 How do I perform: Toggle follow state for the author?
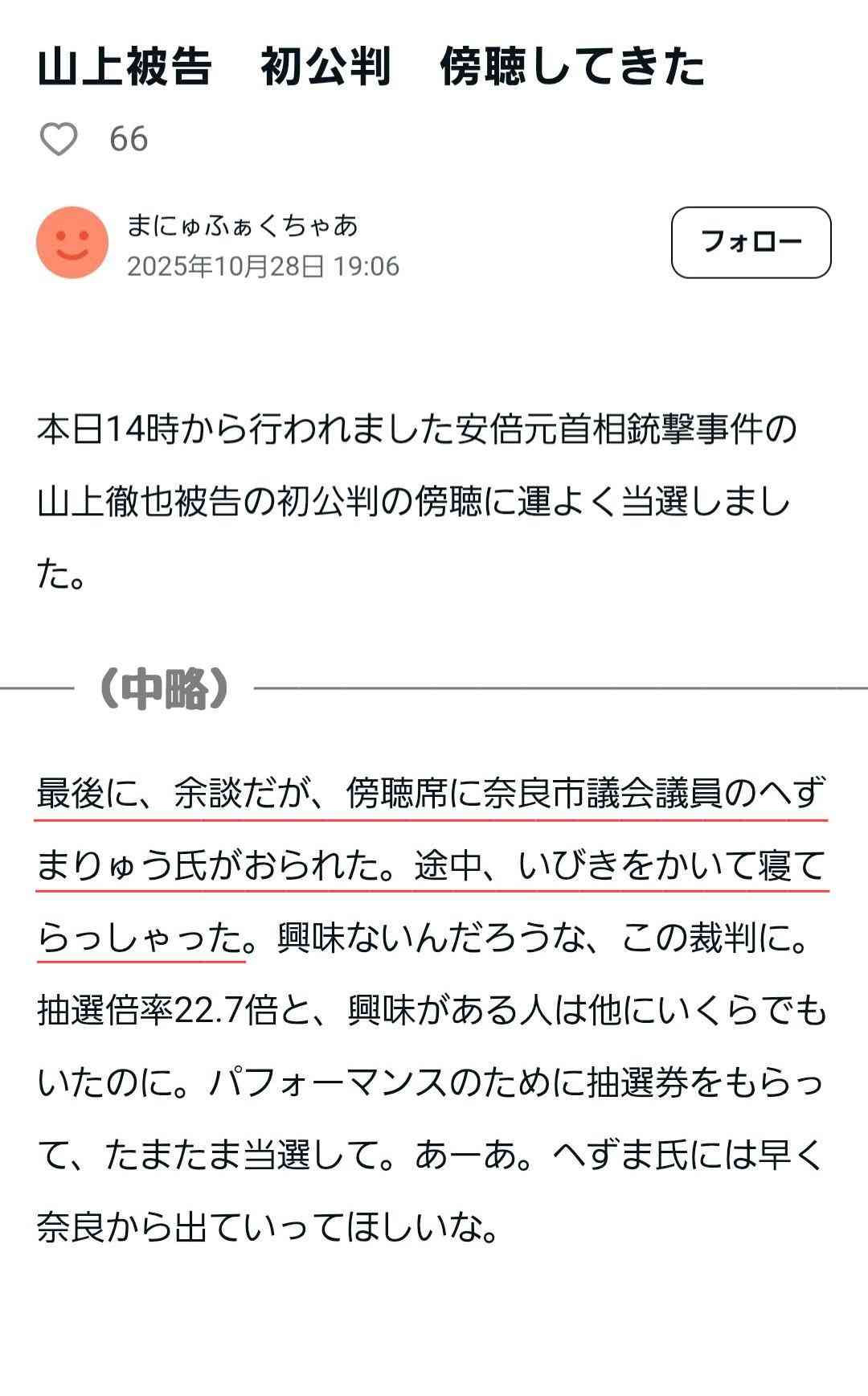click(x=751, y=241)
